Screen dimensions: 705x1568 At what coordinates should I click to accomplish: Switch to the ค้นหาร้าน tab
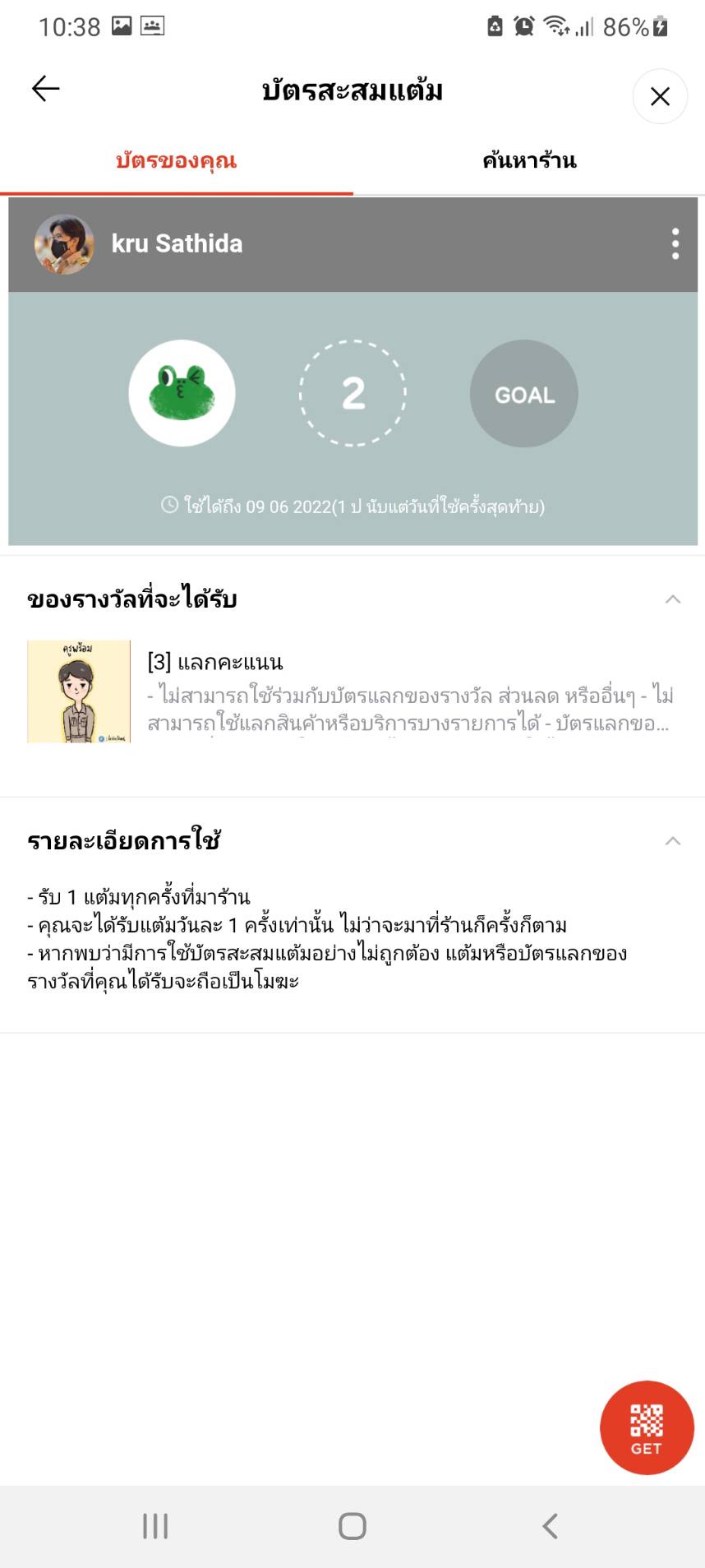529,160
